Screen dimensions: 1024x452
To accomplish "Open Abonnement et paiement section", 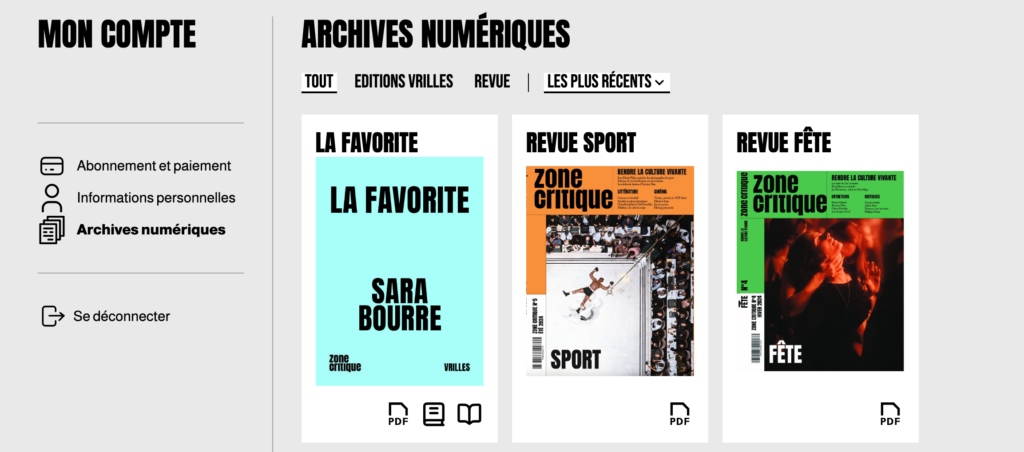I will [x=153, y=166].
